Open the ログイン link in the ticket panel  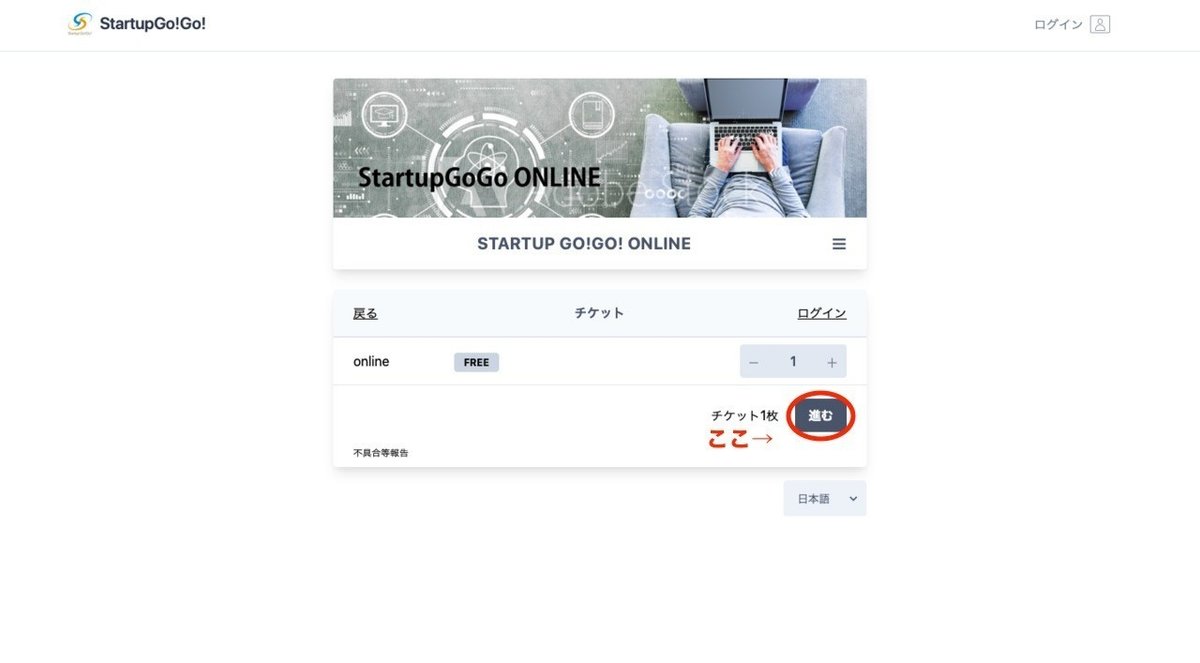click(821, 313)
